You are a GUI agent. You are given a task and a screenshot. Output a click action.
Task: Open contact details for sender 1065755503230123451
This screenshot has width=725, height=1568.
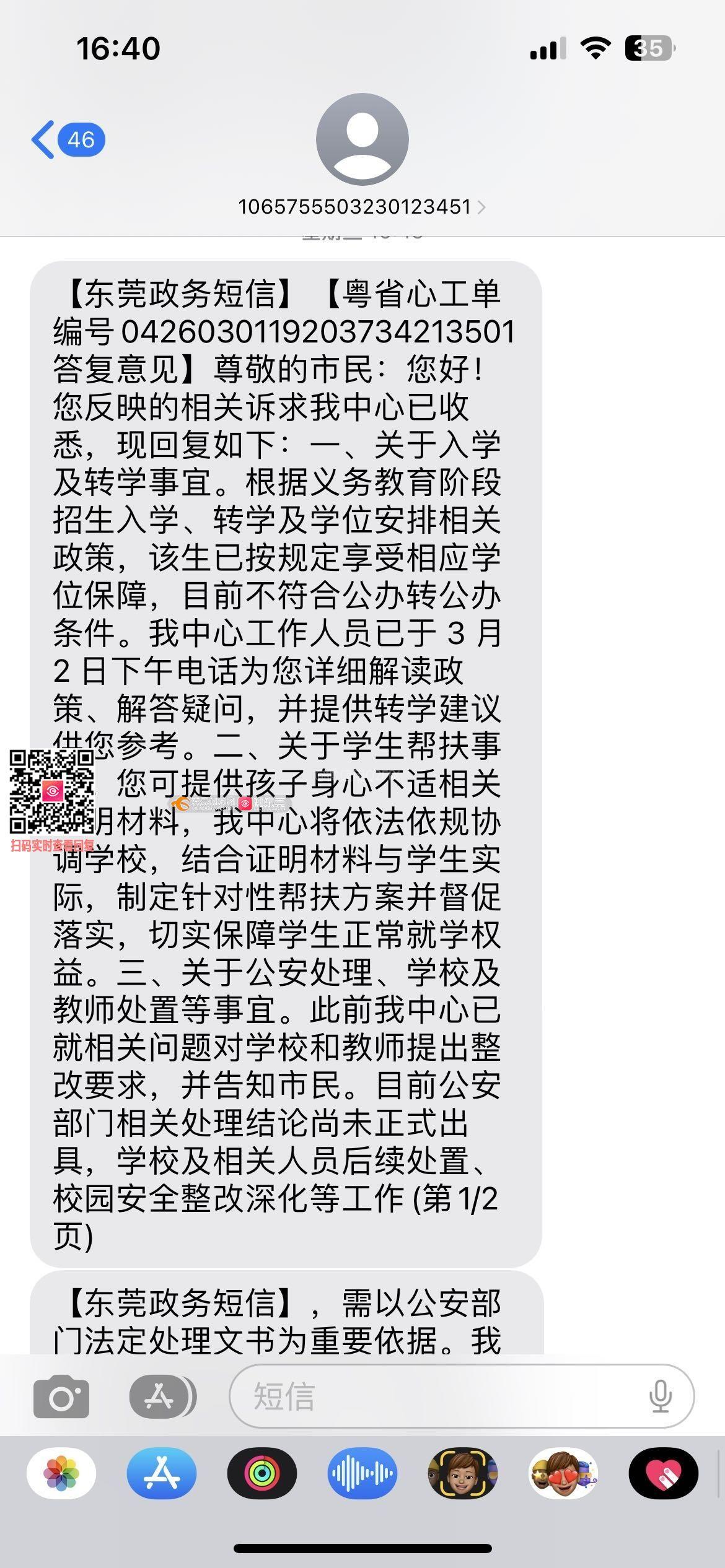362,206
